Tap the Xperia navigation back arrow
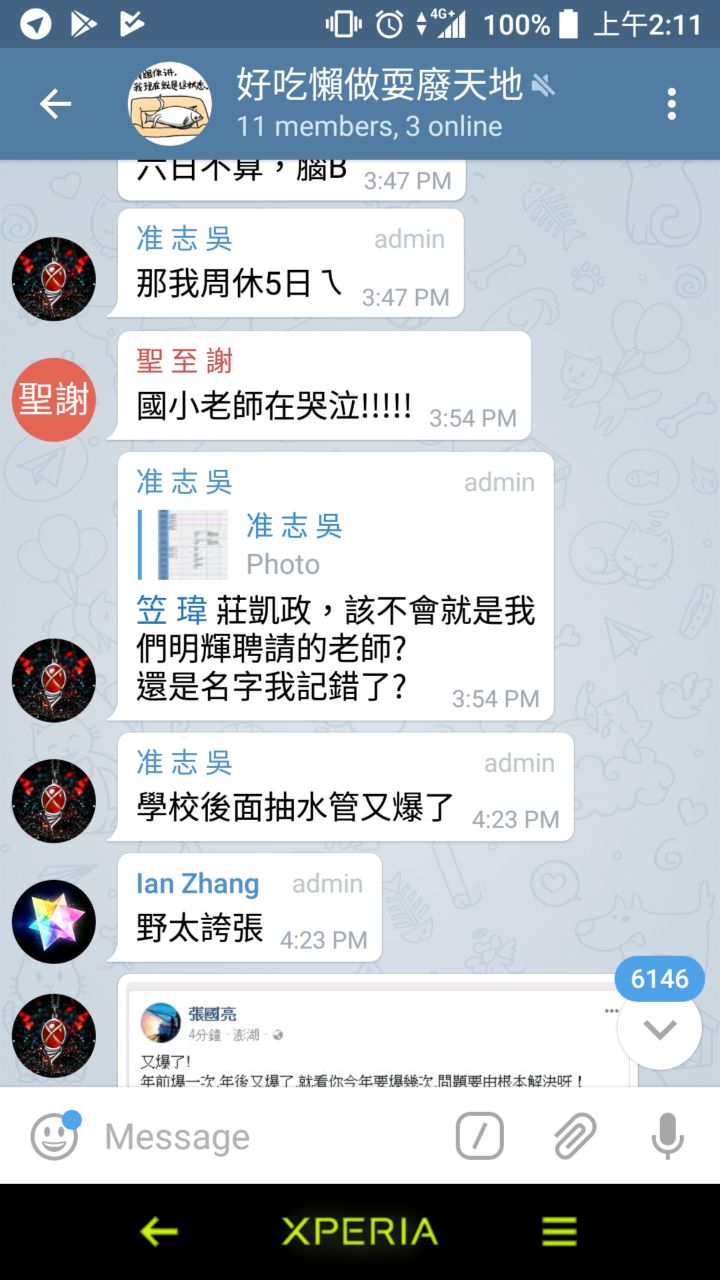 (158, 1231)
